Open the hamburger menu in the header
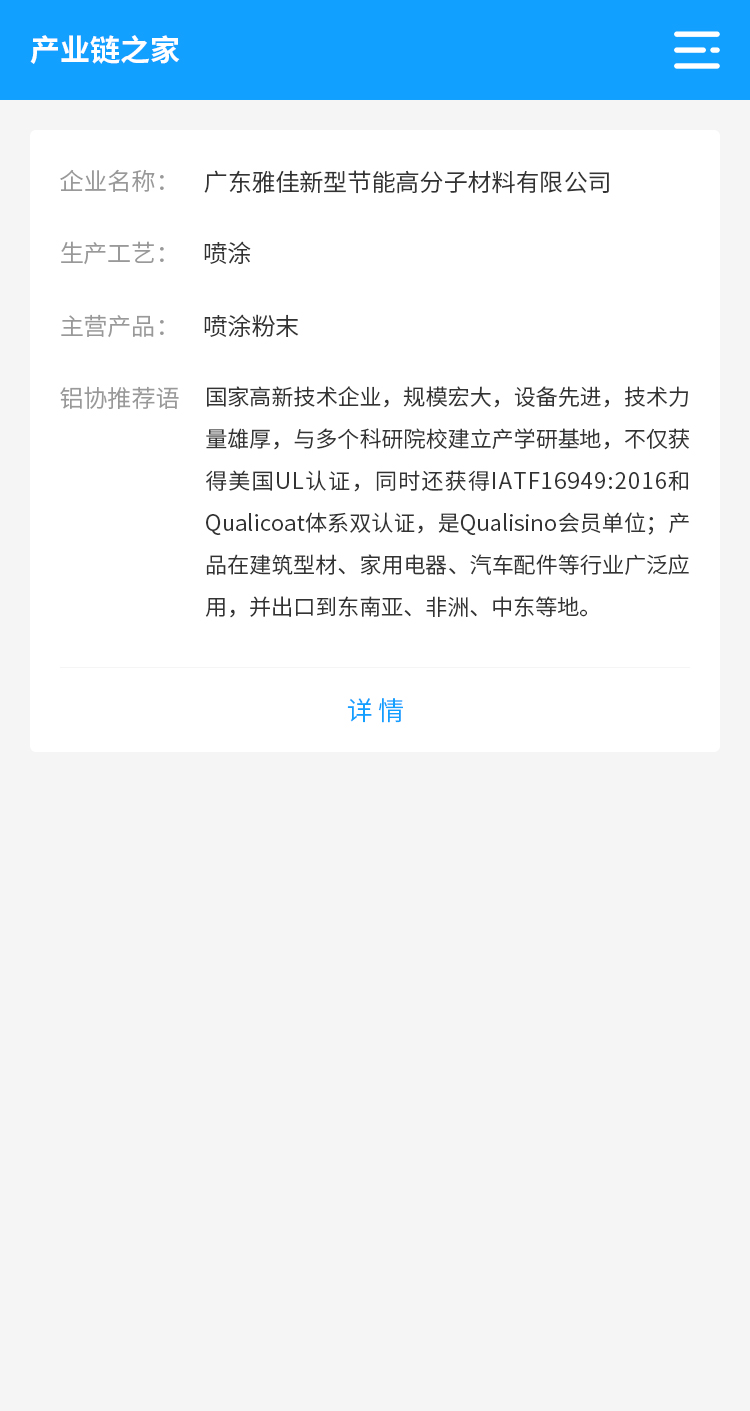 (696, 50)
